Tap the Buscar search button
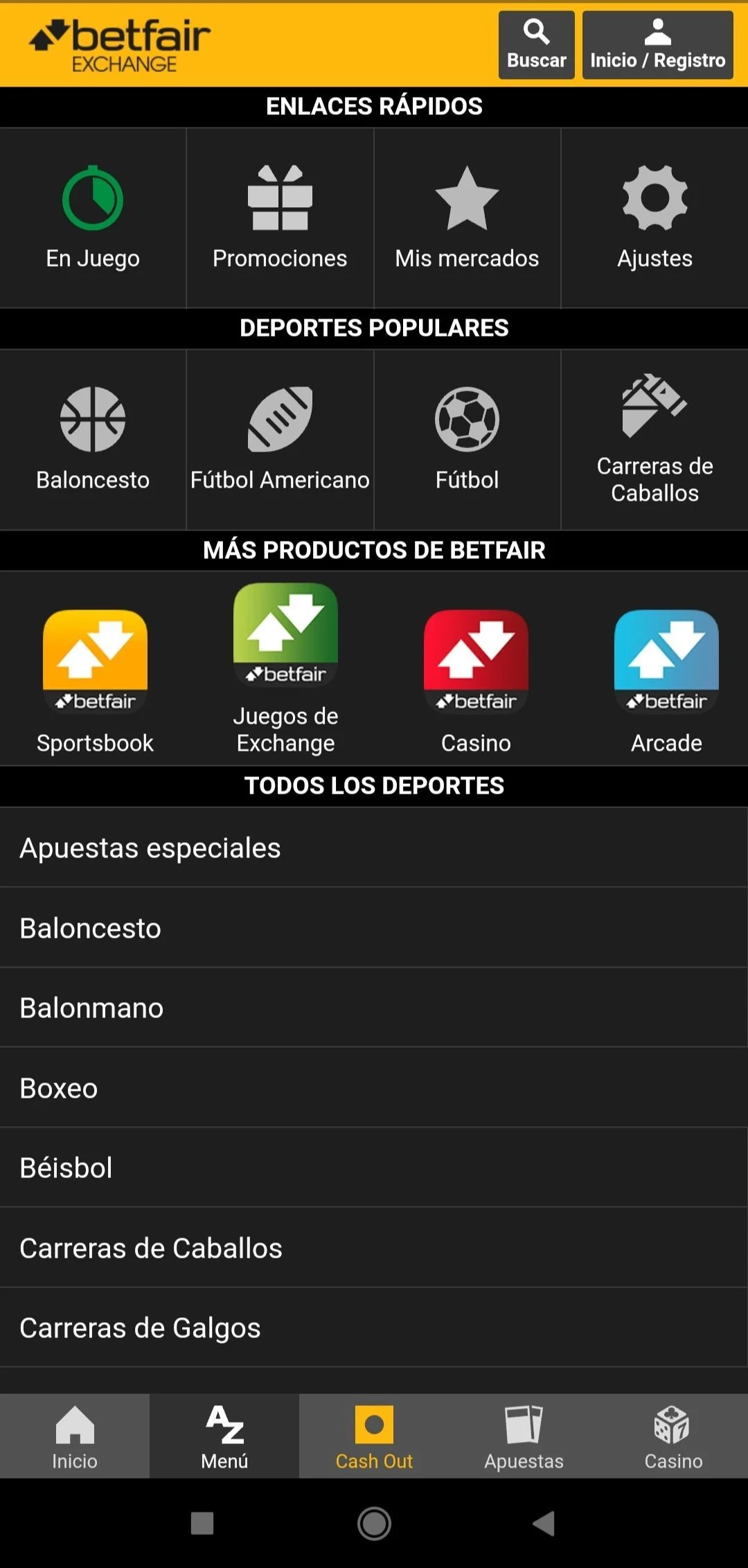748x1568 pixels. tap(536, 45)
